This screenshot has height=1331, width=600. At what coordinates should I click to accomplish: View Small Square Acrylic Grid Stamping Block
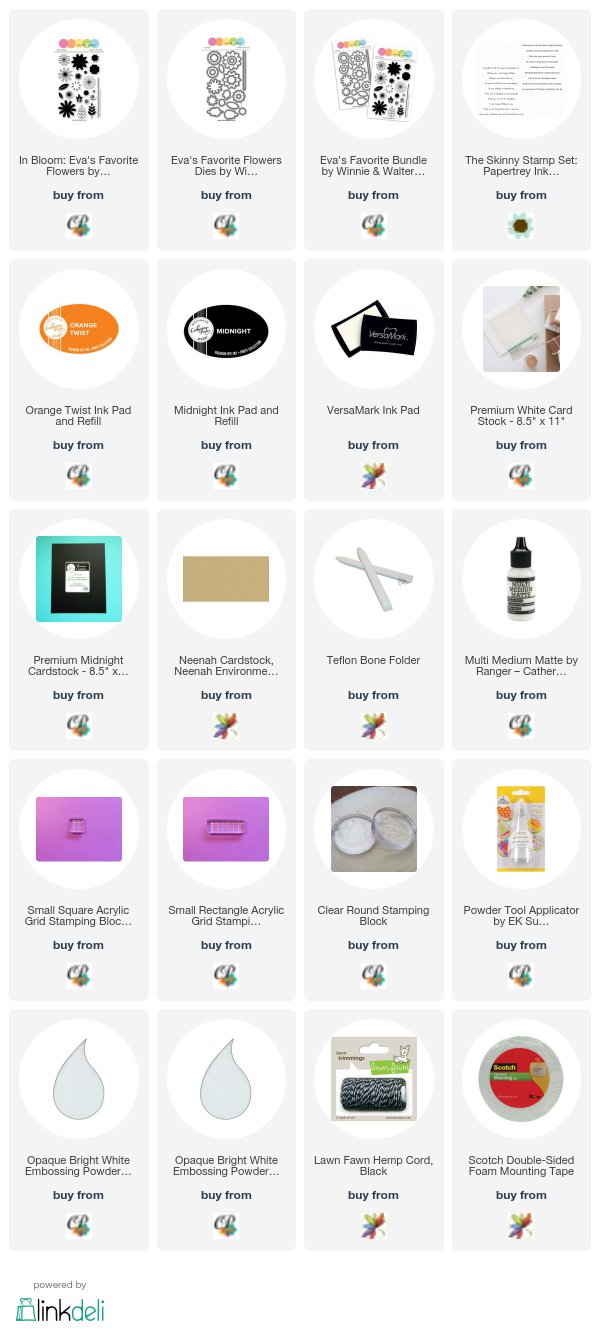coord(79,880)
